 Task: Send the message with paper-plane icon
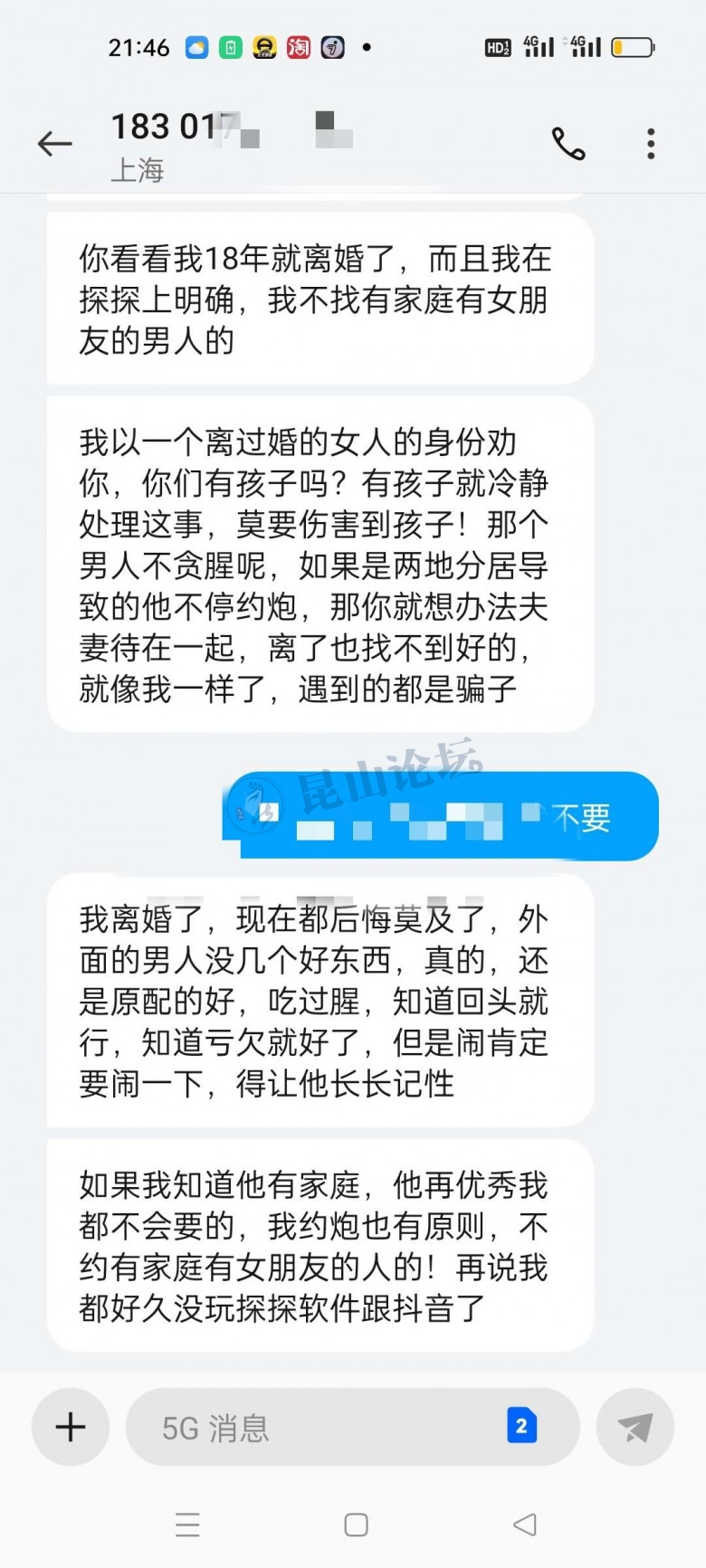coord(635,1427)
